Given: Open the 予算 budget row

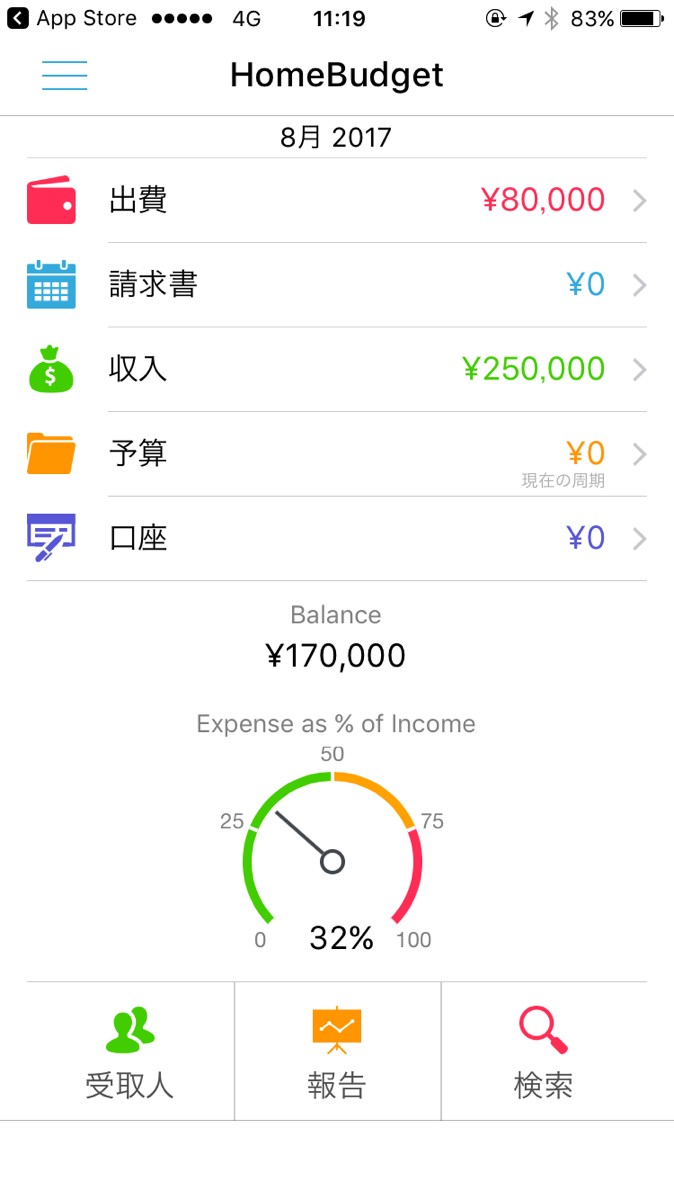Looking at the screenshot, I should pyautogui.click(x=337, y=454).
